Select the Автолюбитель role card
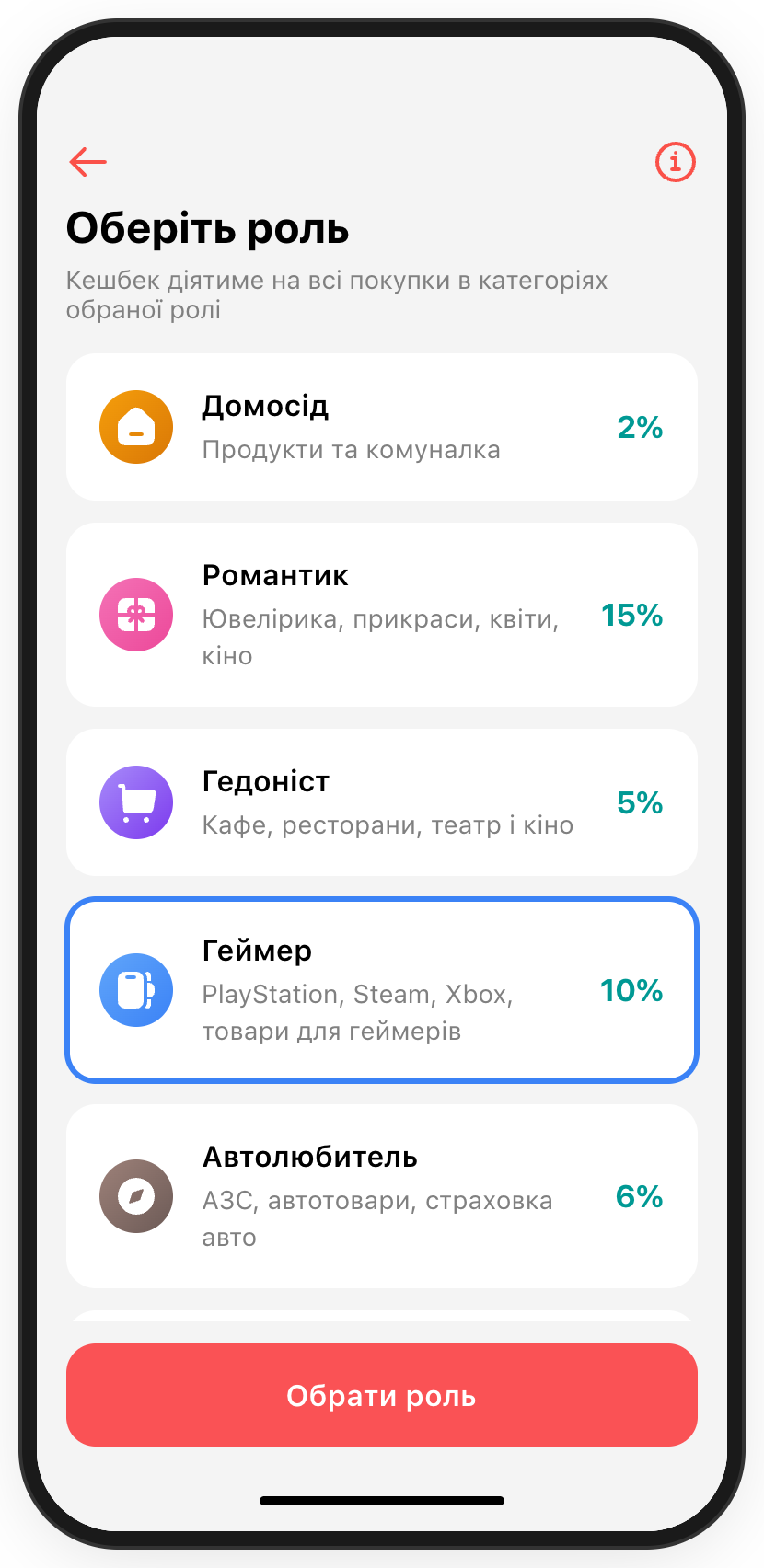The image size is (764, 1568). 381,1196
